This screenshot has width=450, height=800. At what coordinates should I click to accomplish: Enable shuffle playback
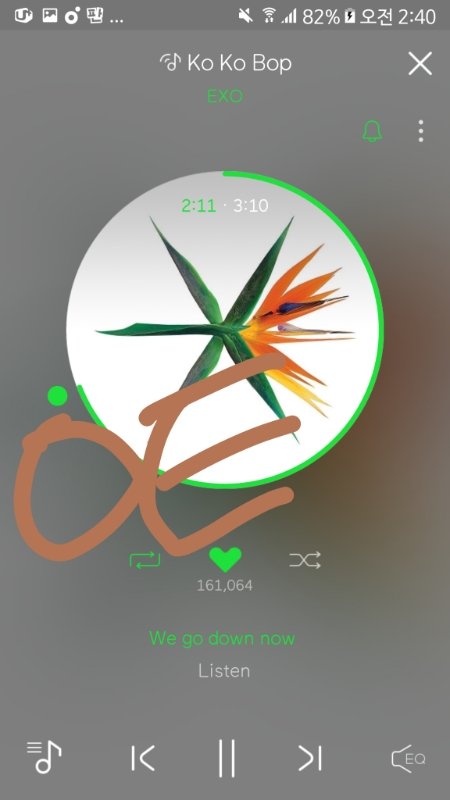[x=305, y=560]
